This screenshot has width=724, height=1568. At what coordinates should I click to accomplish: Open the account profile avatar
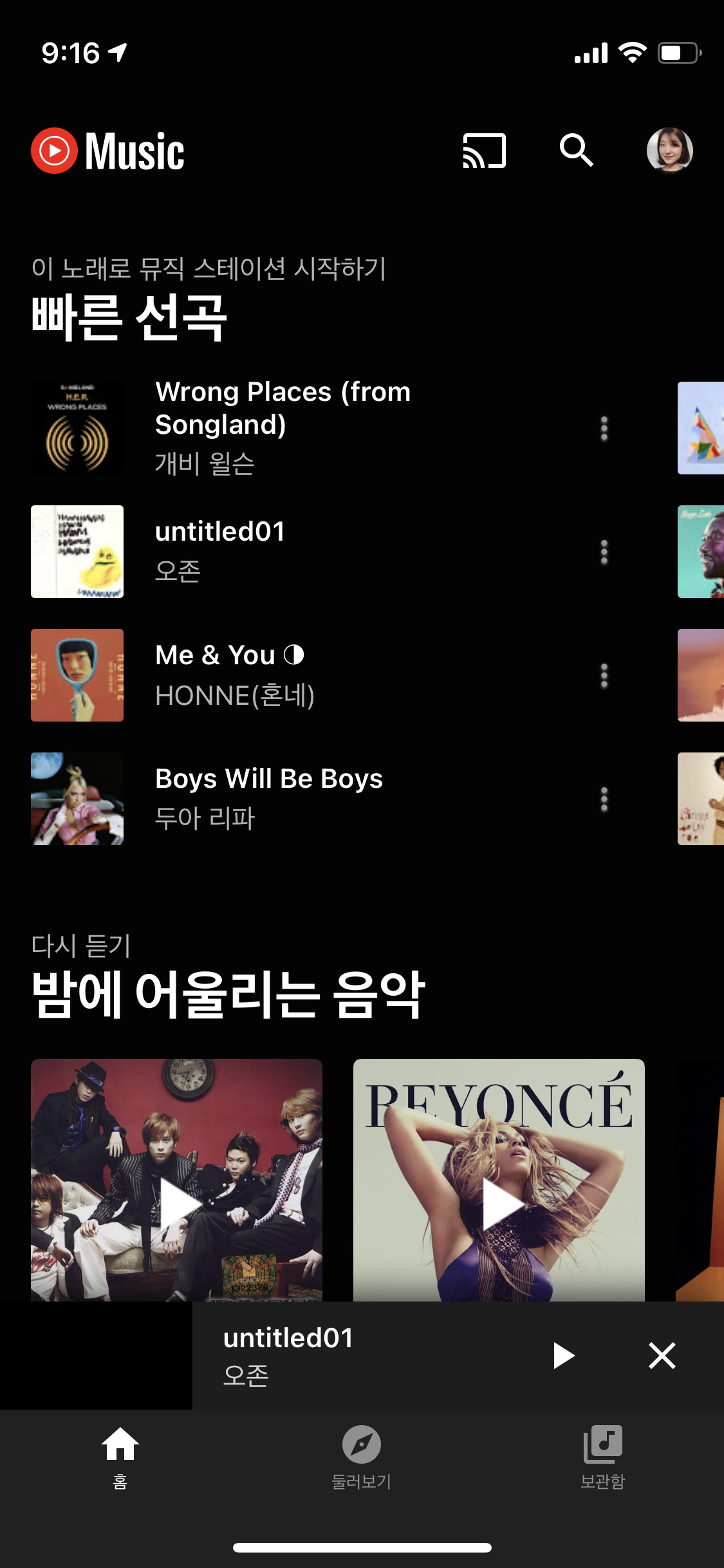pyautogui.click(x=669, y=151)
